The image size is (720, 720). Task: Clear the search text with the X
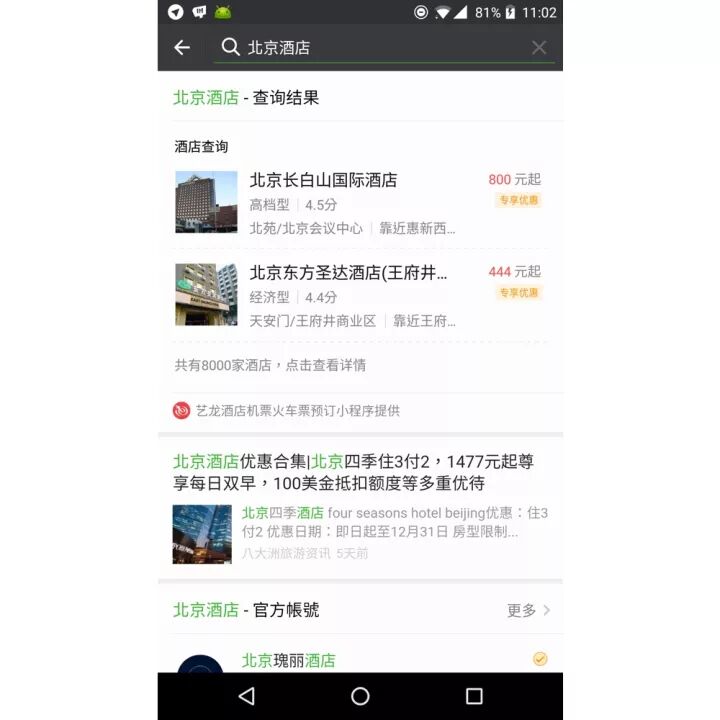point(539,48)
